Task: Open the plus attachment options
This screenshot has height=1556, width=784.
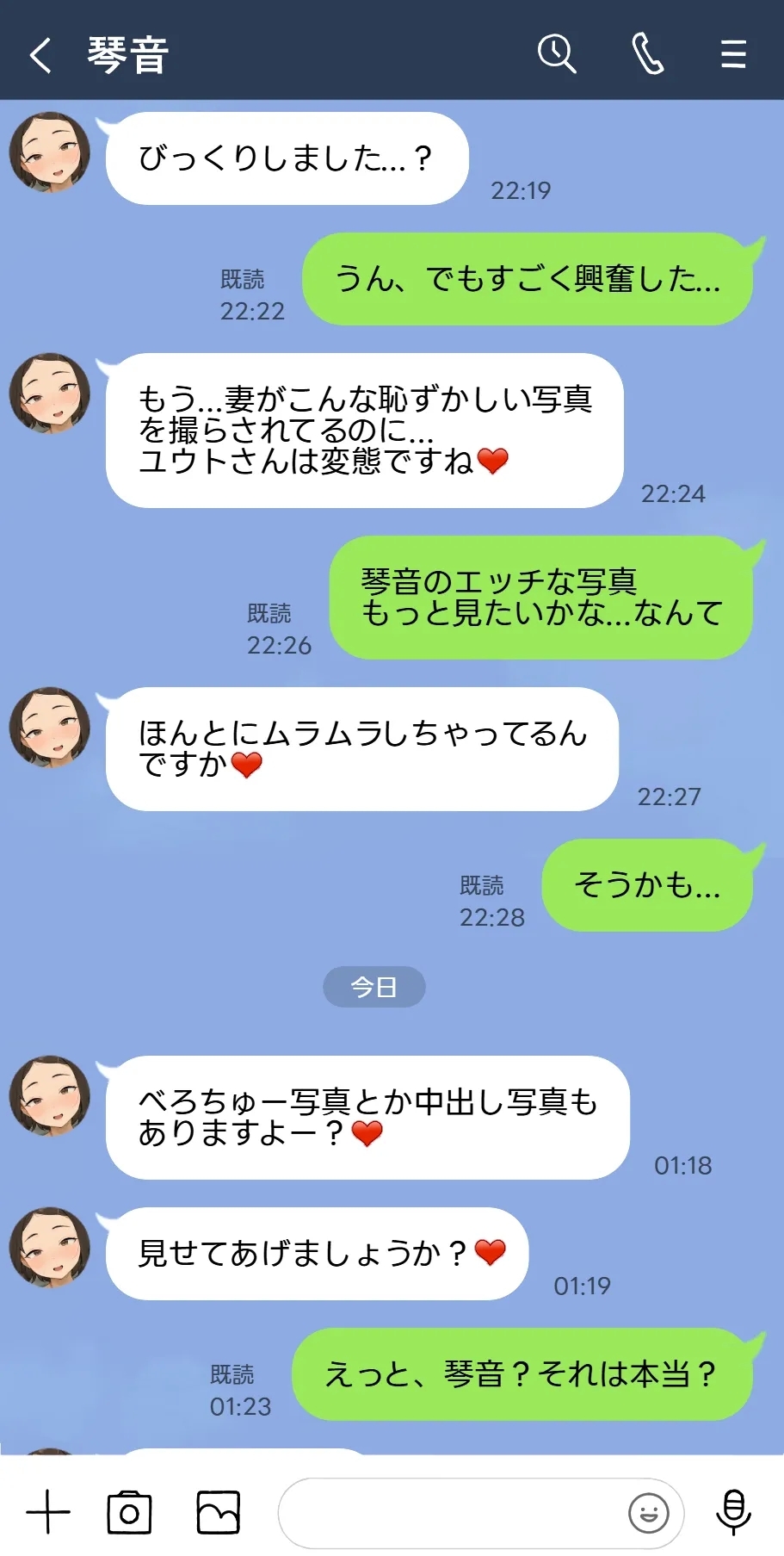Action: tap(48, 1512)
